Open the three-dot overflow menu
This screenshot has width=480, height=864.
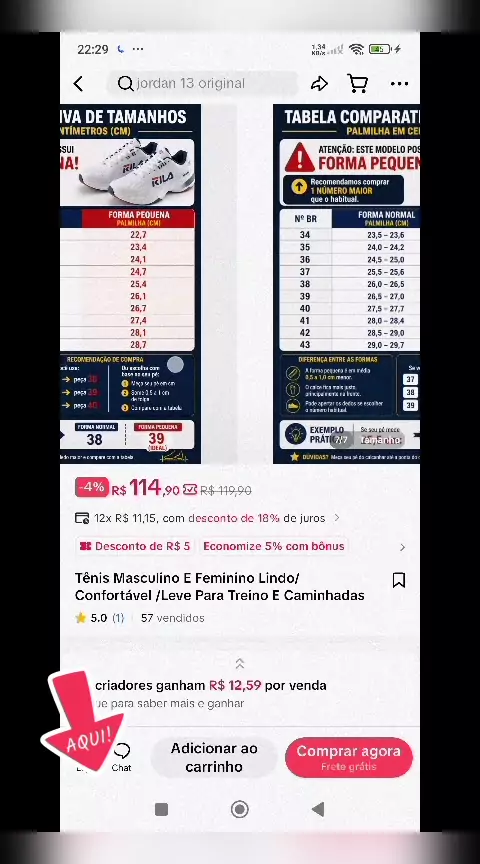click(x=399, y=84)
